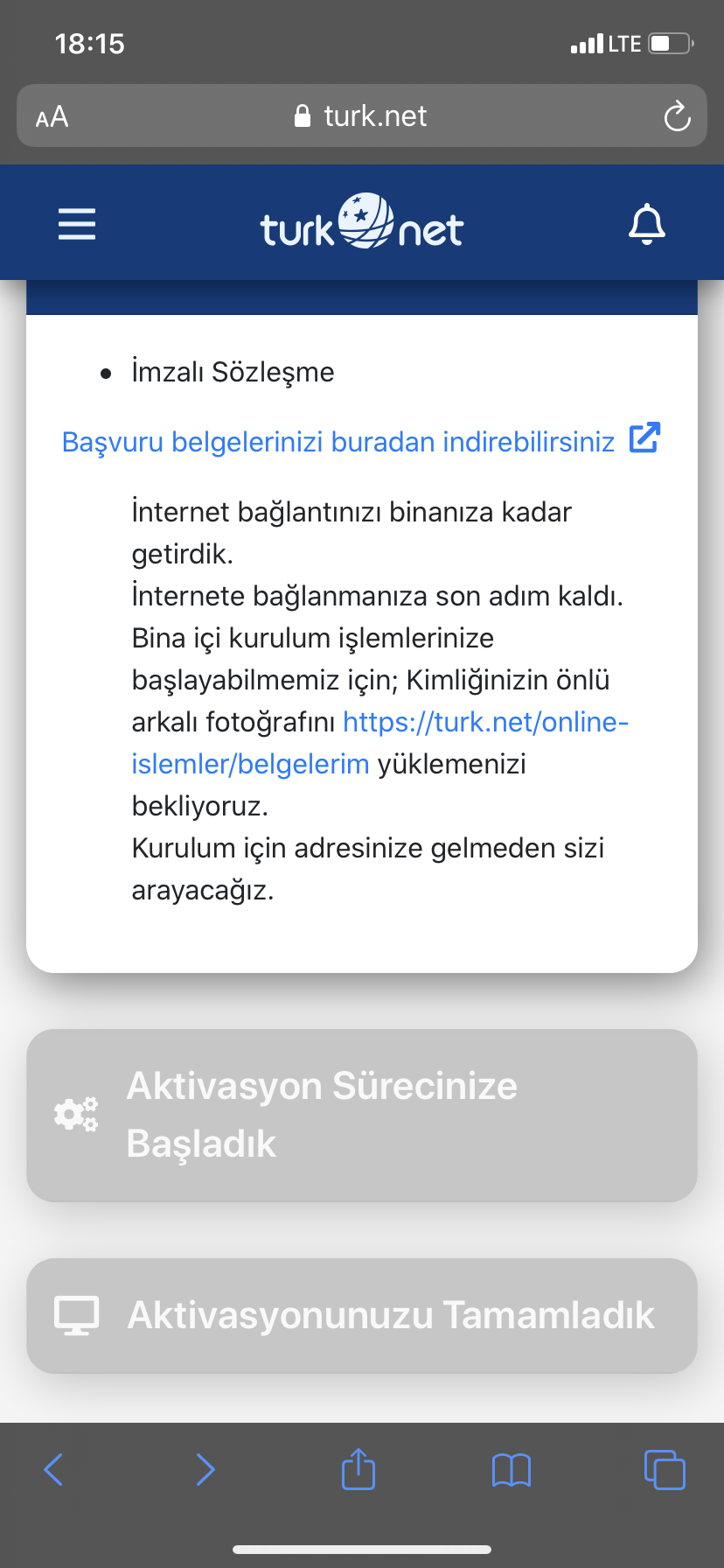Viewport: 724px width, 1568px height.
Task: Open the notifications bell
Action: pyautogui.click(x=647, y=224)
